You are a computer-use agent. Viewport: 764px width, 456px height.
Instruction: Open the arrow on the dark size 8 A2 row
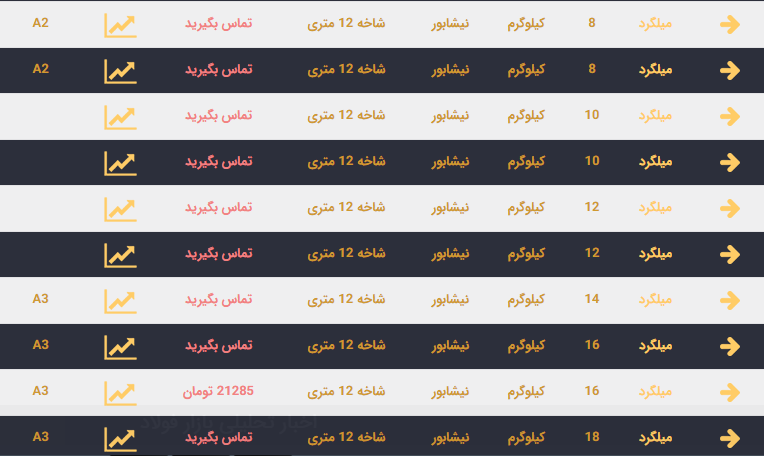point(730,70)
